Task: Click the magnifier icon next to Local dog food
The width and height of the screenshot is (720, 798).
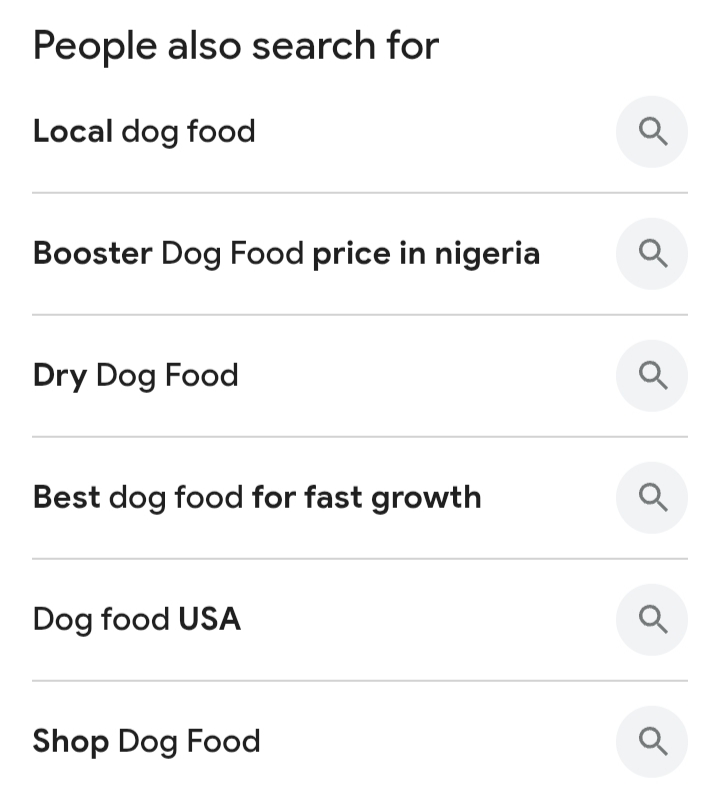Action: coord(652,131)
